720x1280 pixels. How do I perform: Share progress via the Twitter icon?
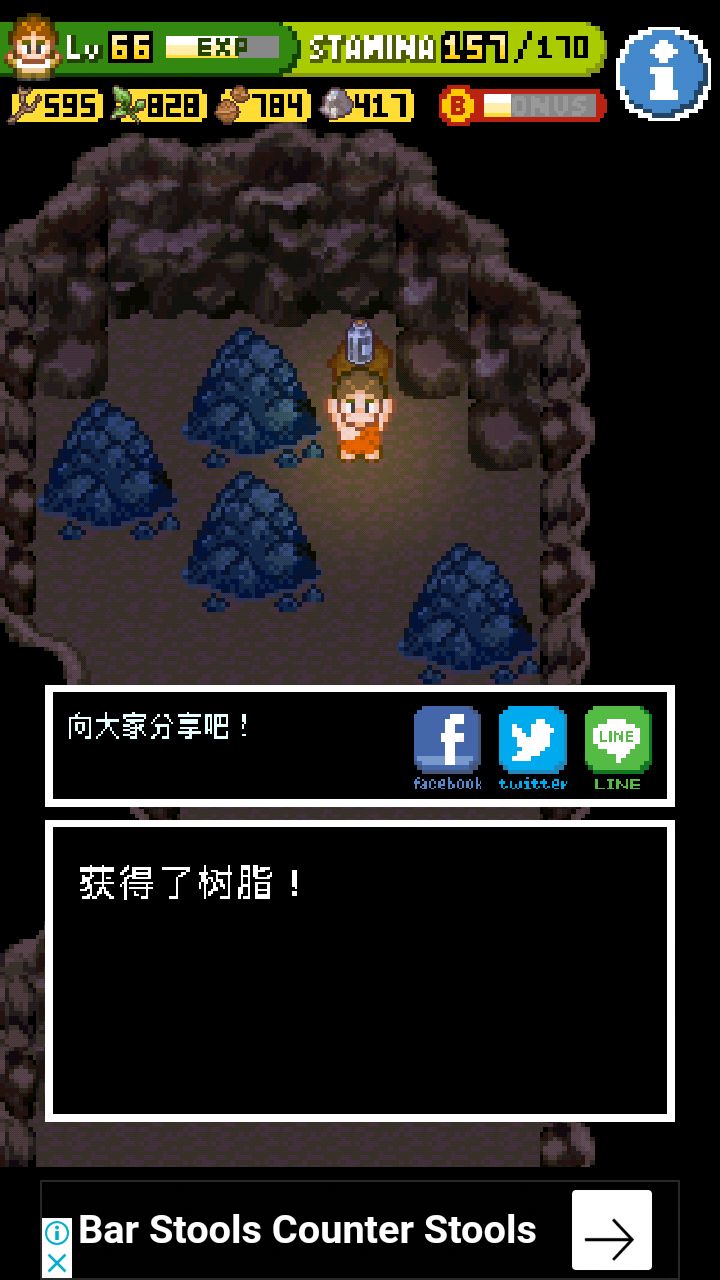pos(533,740)
